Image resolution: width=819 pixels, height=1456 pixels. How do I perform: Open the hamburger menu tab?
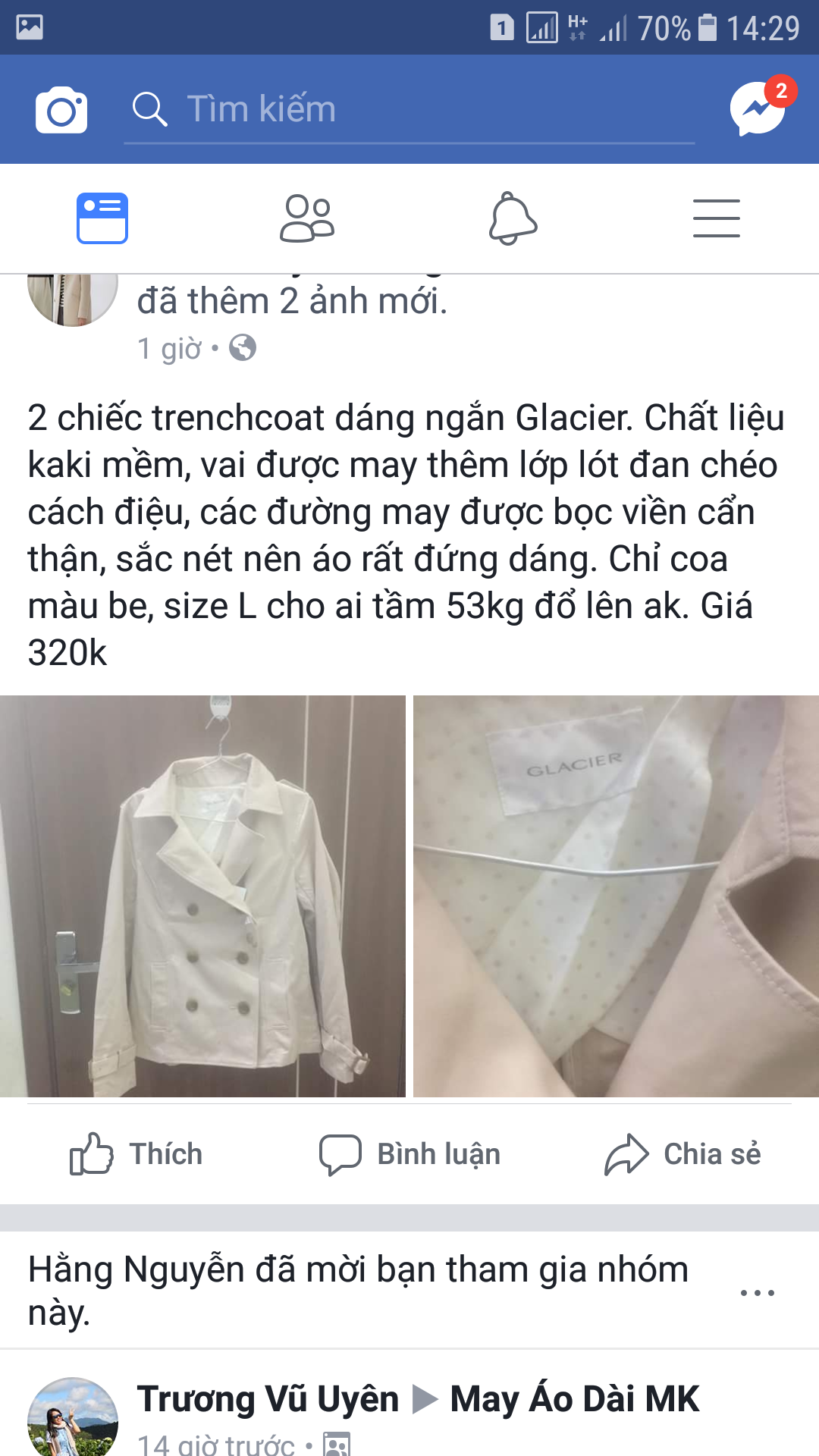click(716, 218)
